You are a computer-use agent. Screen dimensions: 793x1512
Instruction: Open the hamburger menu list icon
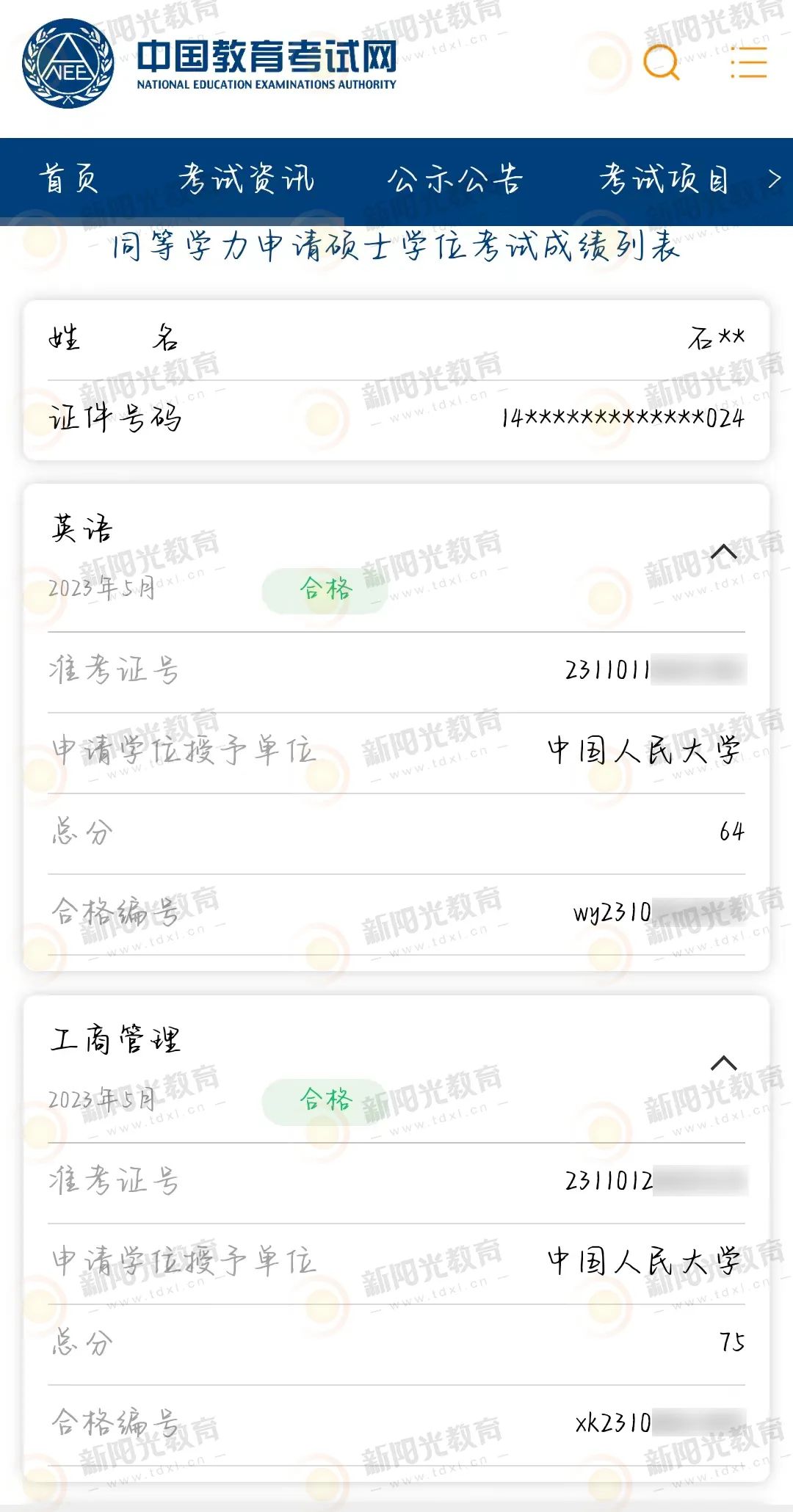coord(748,62)
